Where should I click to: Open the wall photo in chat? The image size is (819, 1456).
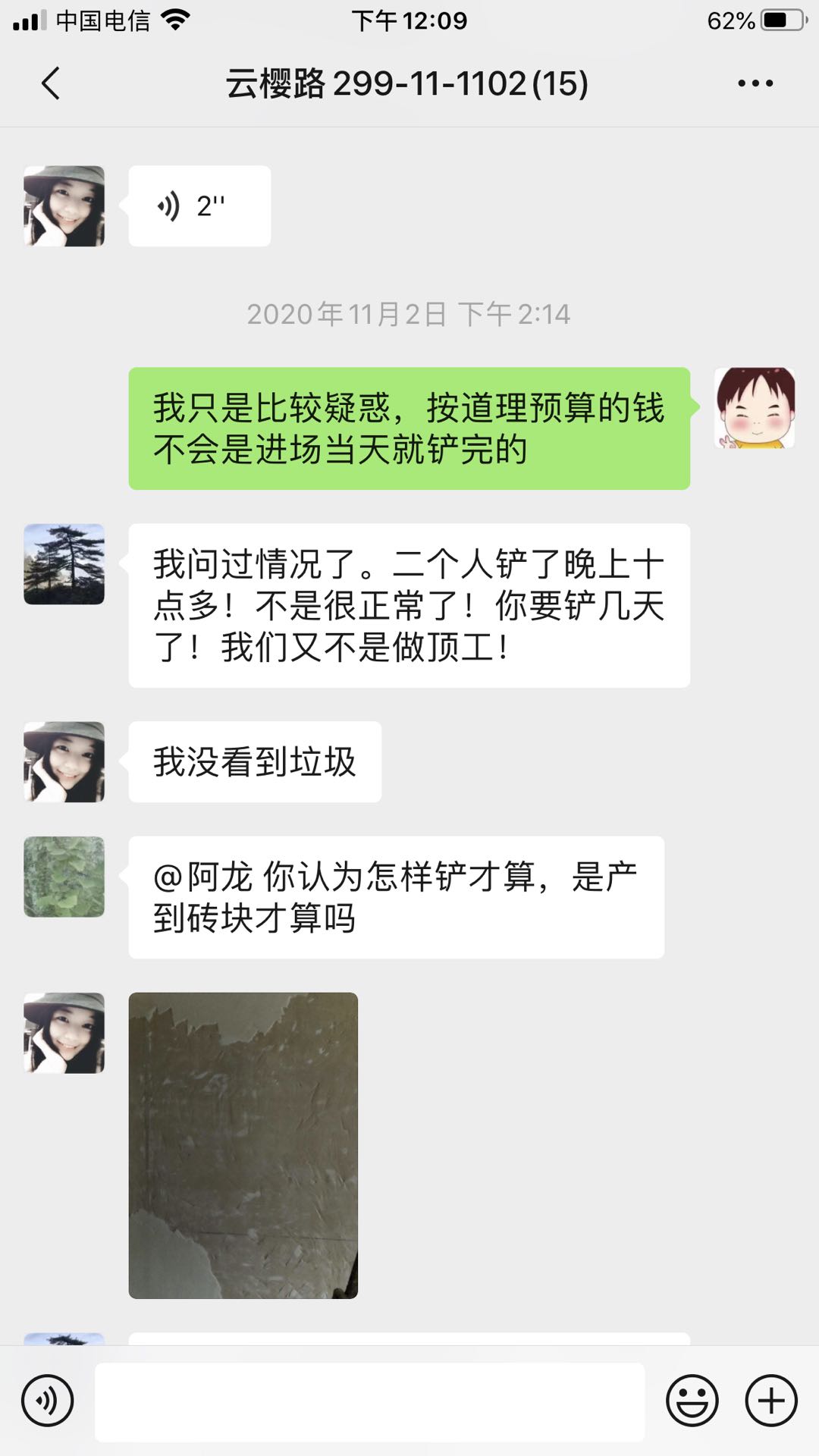(x=243, y=1145)
